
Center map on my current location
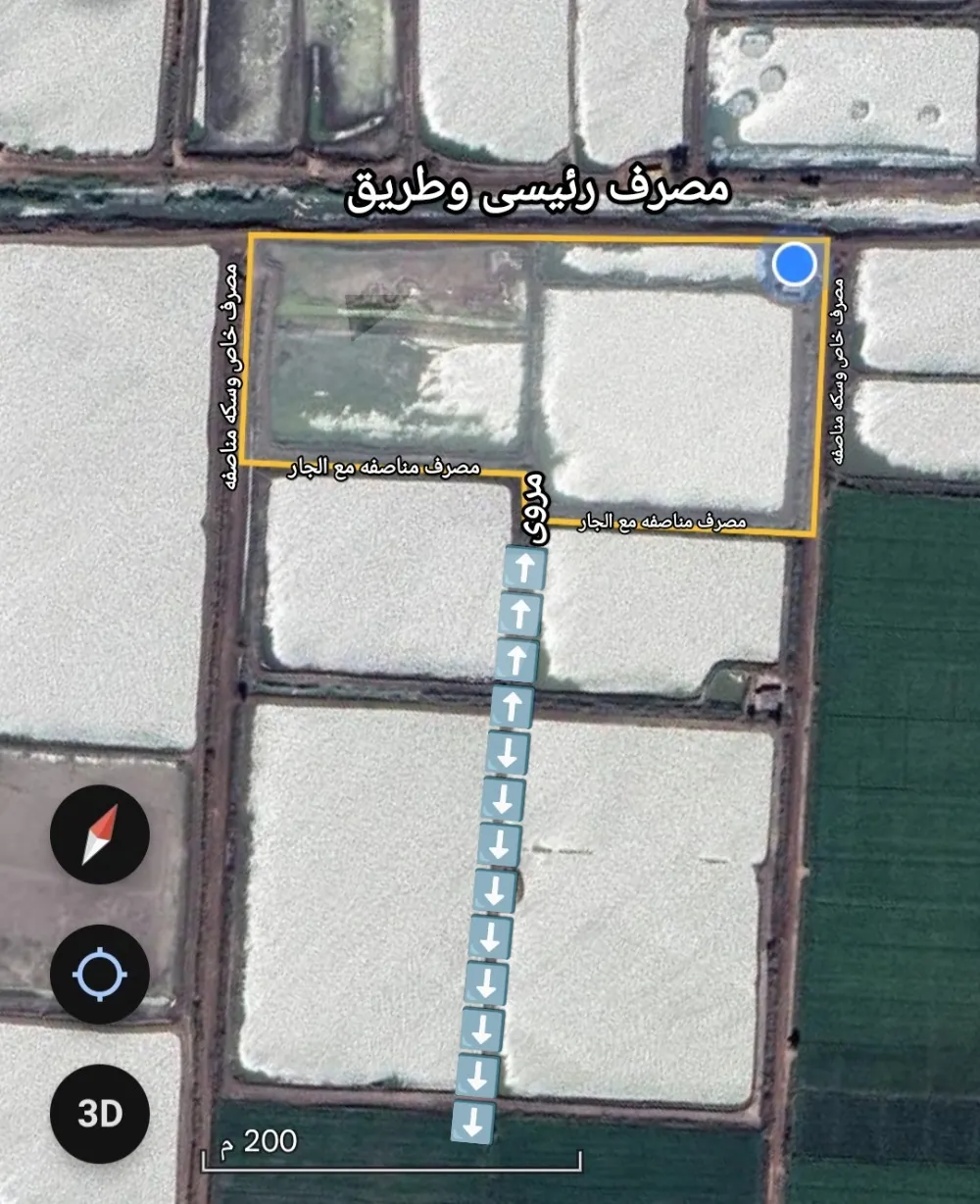tap(100, 975)
